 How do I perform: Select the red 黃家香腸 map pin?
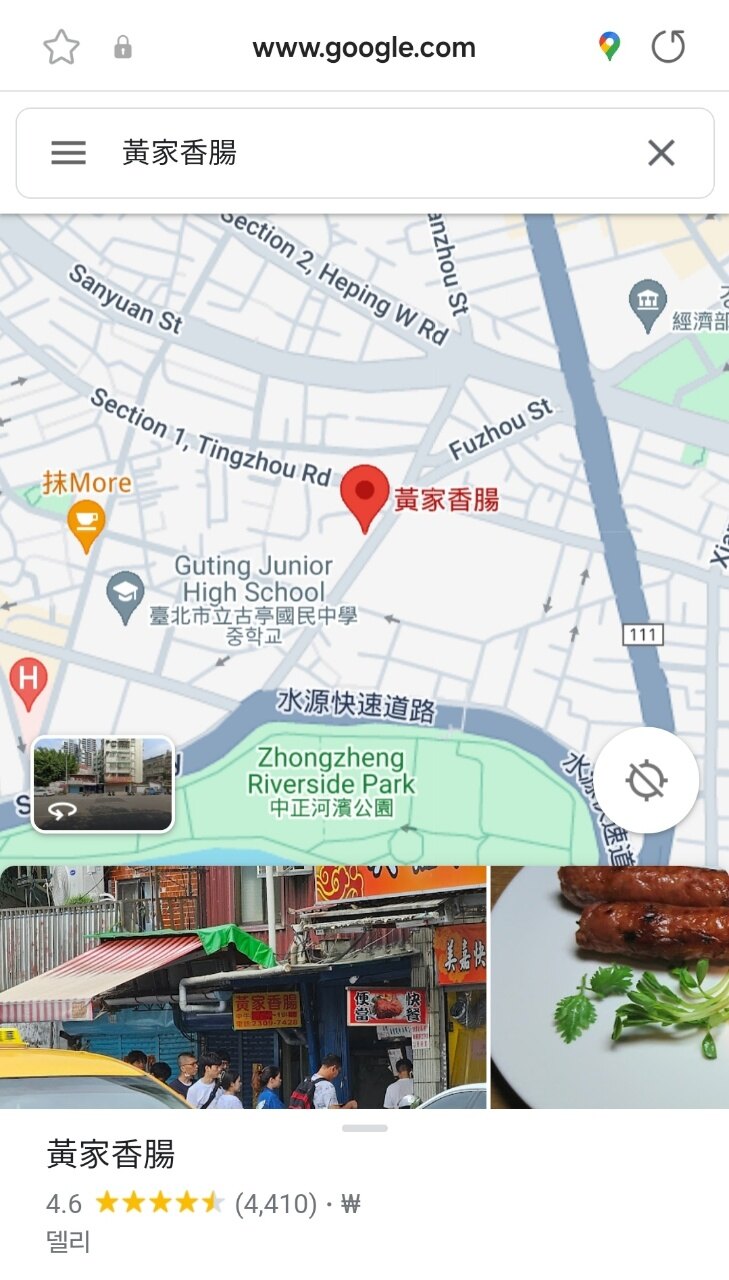click(x=364, y=495)
